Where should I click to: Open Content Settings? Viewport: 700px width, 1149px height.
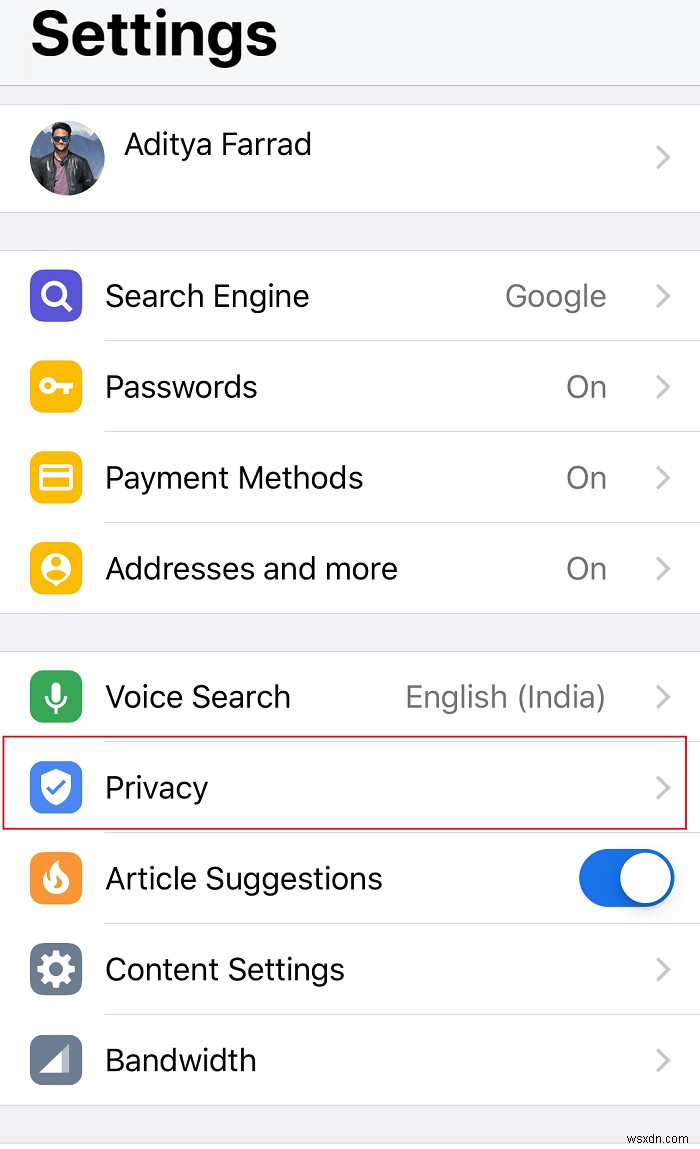tap(350, 969)
